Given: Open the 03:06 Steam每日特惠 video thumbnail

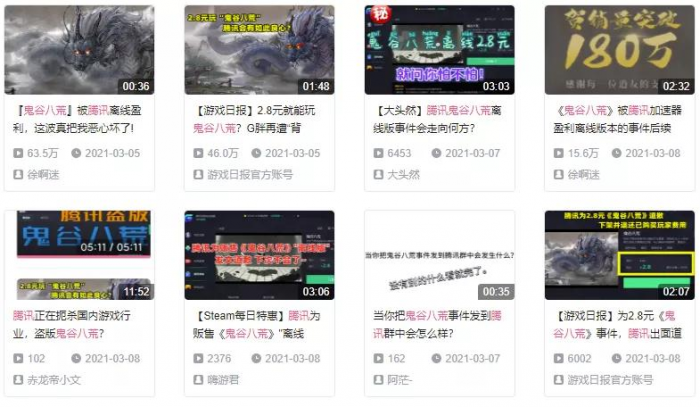Looking at the screenshot, I should tap(259, 255).
